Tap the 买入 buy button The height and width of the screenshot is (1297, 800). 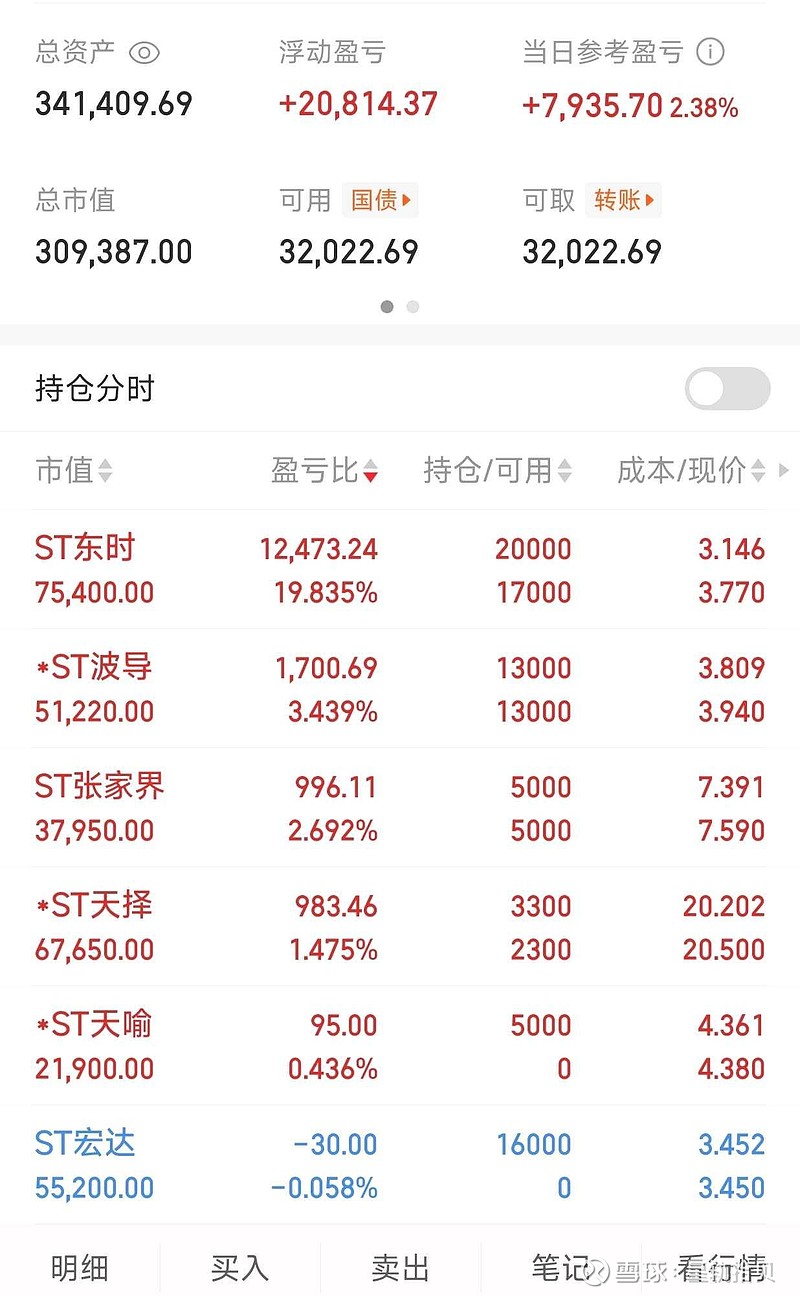click(x=239, y=1267)
